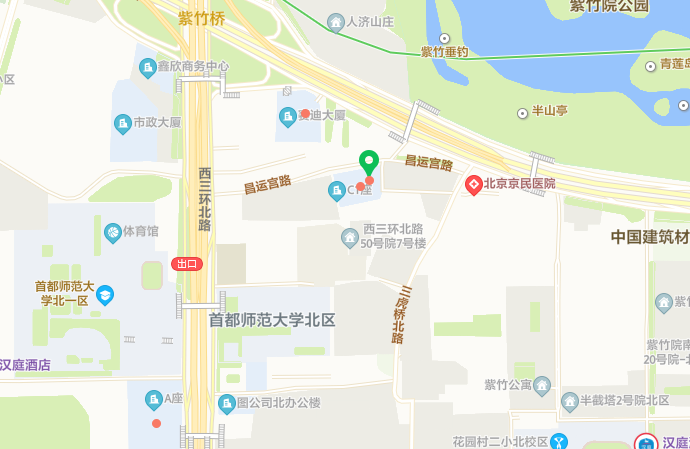This screenshot has height=449, width=690.
Task: Open the 图公司北办公楼 building marker
Action: [227, 403]
